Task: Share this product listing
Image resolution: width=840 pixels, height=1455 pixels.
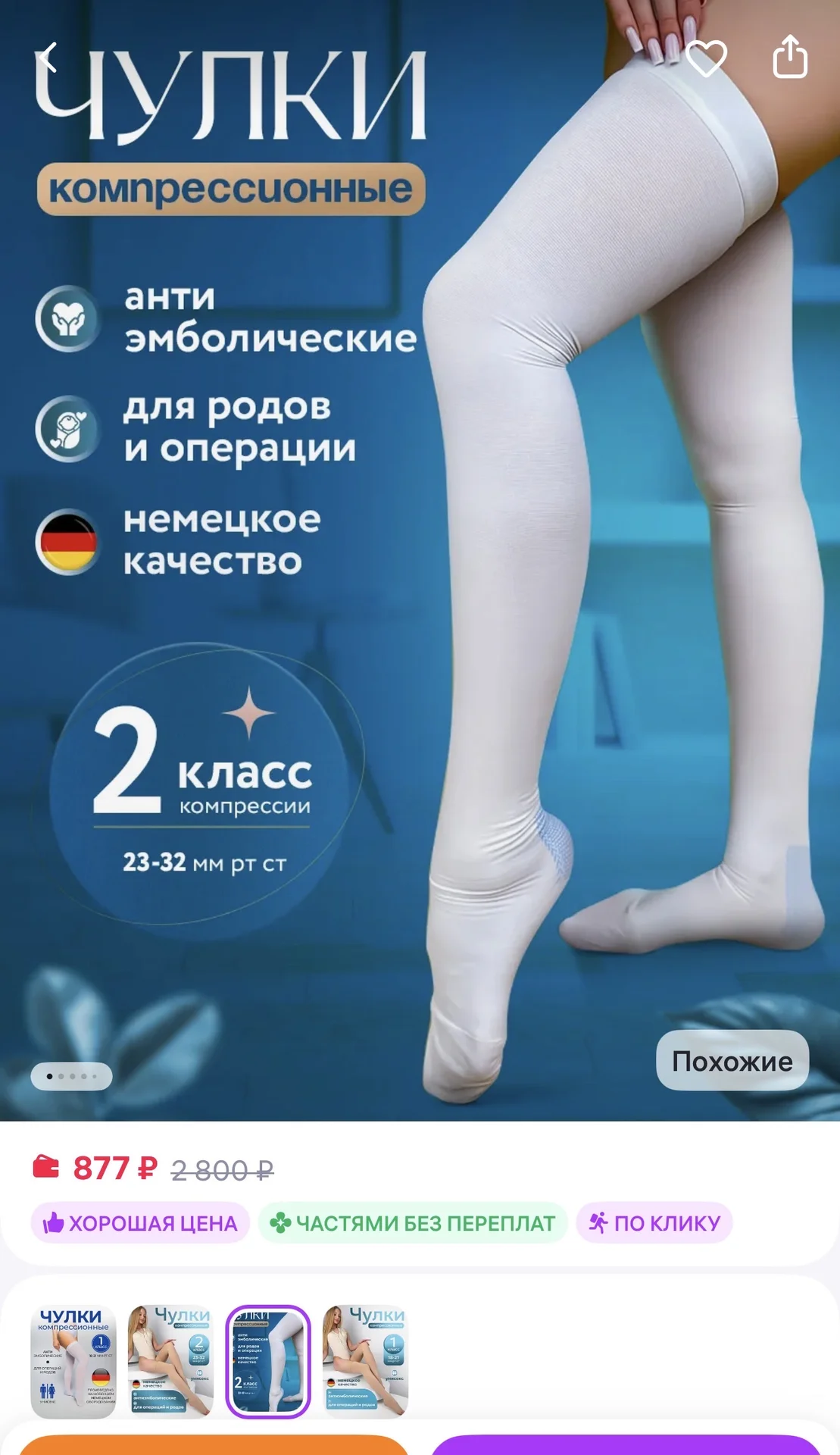Action: 790,57
